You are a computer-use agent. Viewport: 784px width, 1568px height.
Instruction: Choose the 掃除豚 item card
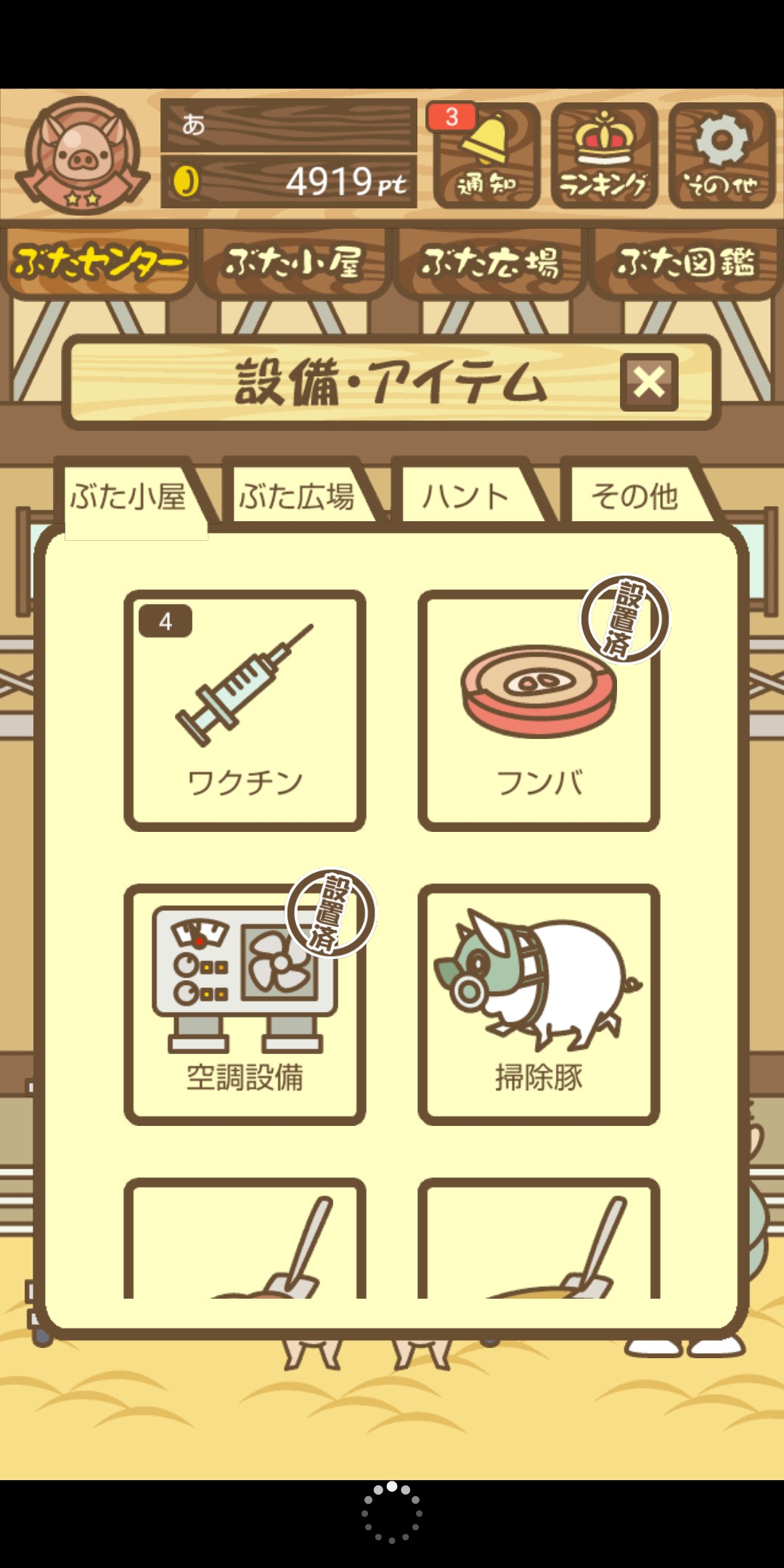pos(539,1005)
